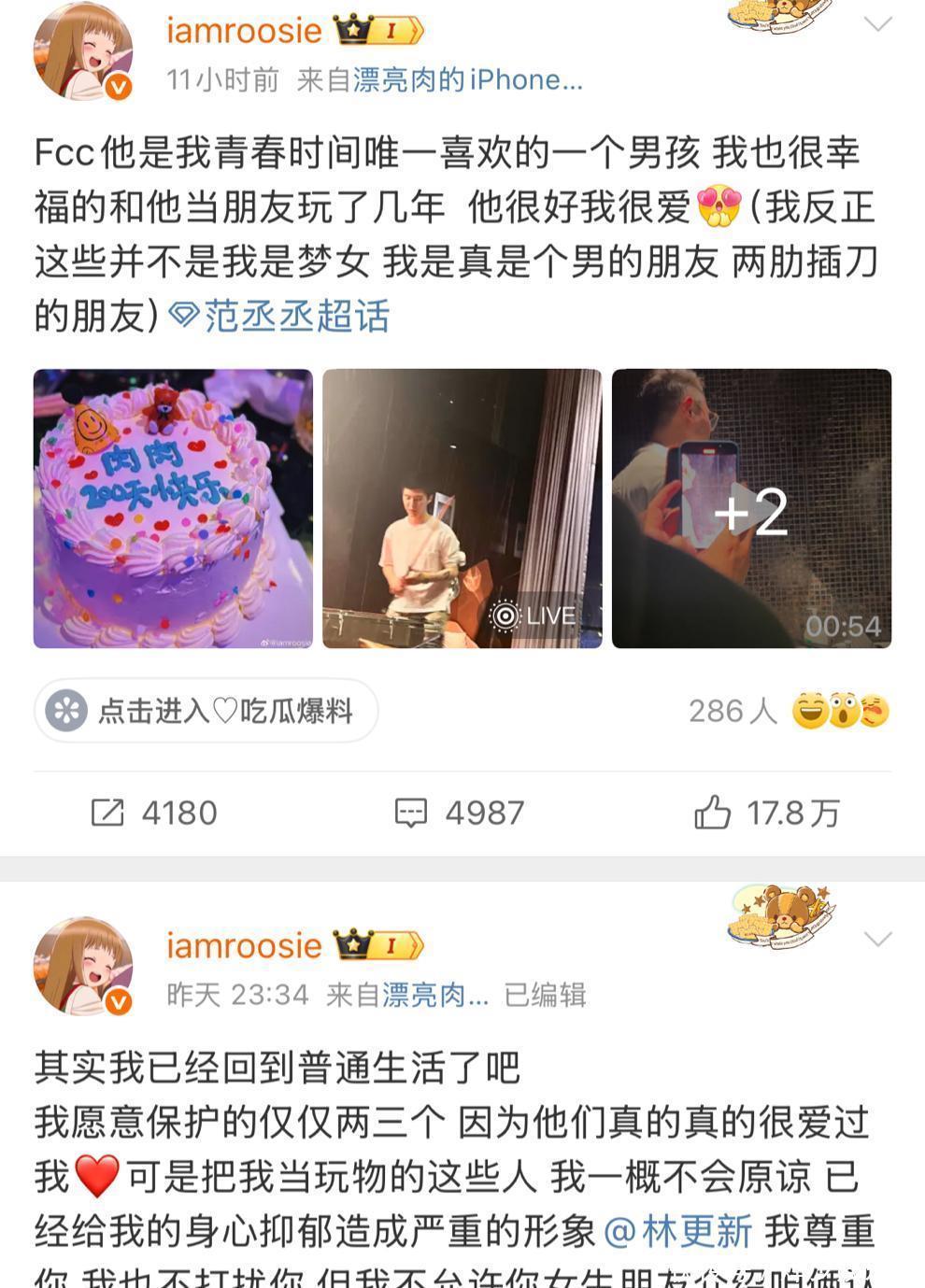Tap the iamroosie username on the first post
This screenshot has height=1288, width=925.
pos(244,31)
